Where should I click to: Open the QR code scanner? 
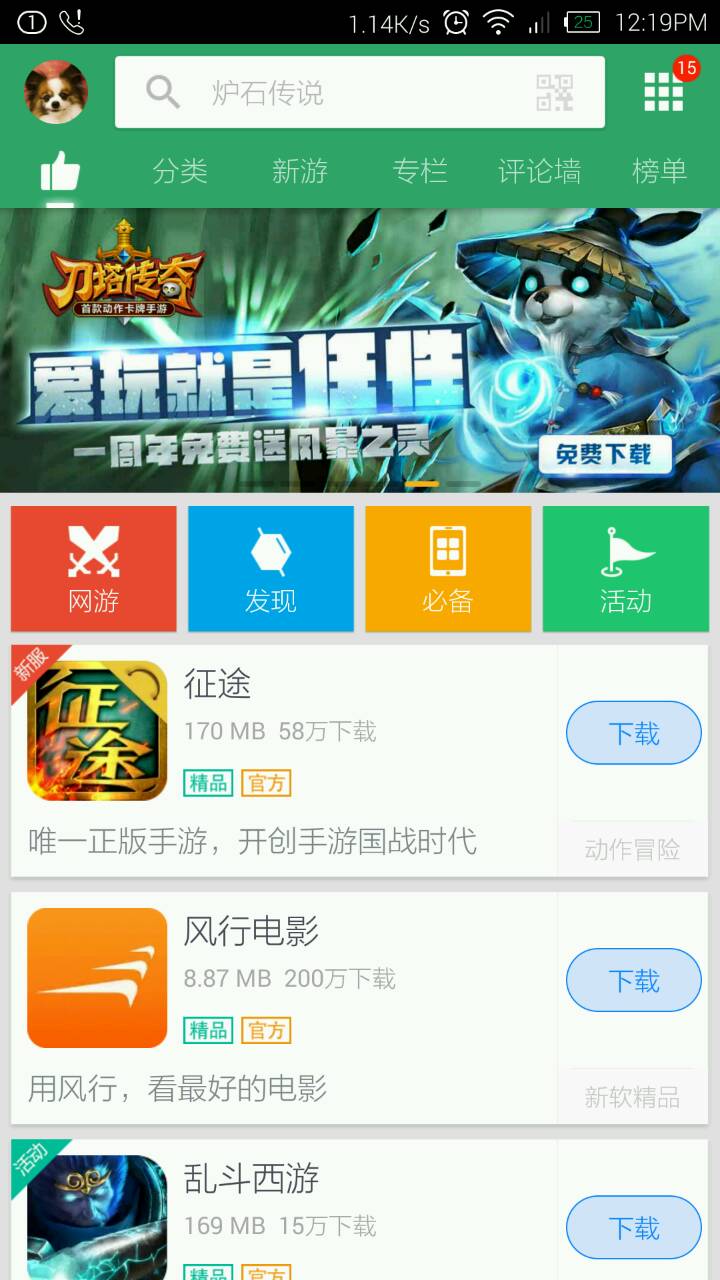coord(555,93)
